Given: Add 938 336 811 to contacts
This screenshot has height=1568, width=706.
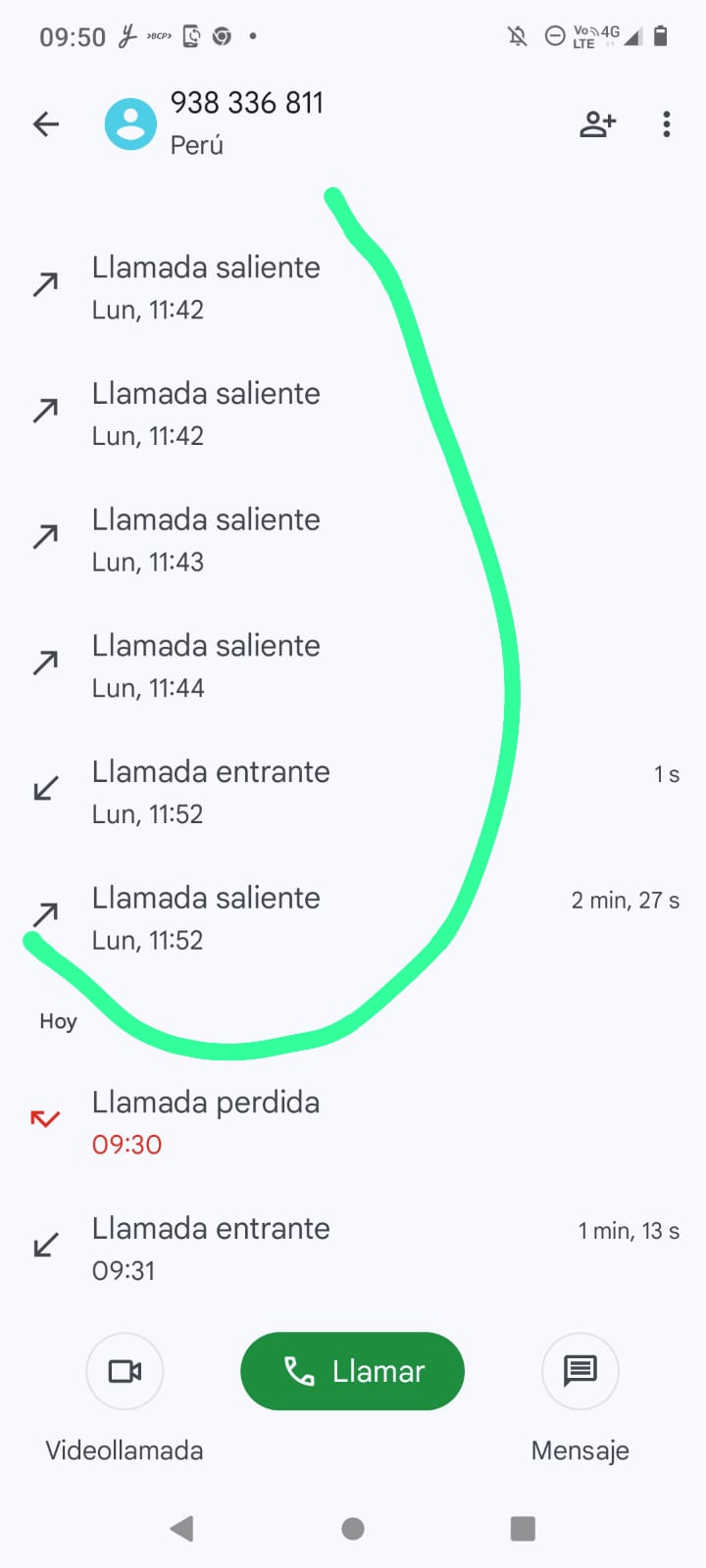Looking at the screenshot, I should pyautogui.click(x=597, y=124).
